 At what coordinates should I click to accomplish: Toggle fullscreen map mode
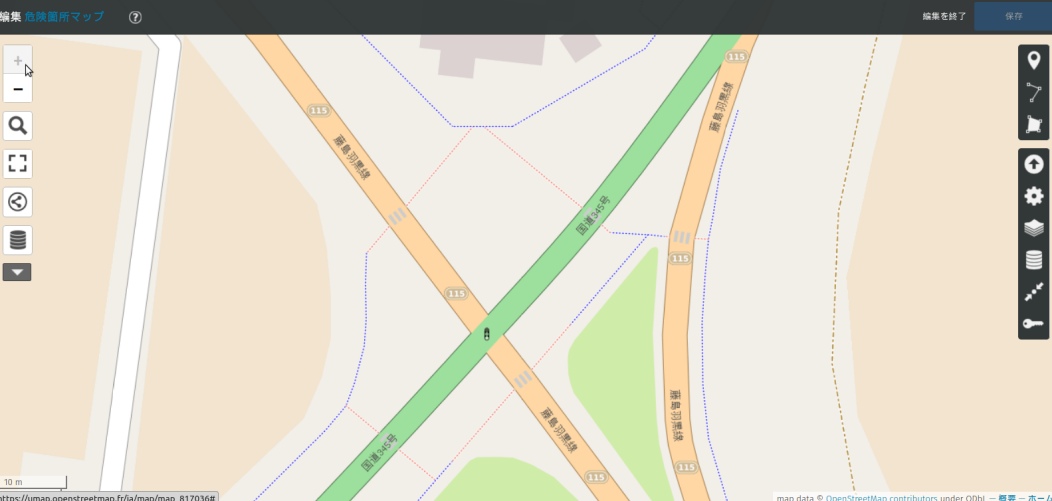click(x=18, y=164)
